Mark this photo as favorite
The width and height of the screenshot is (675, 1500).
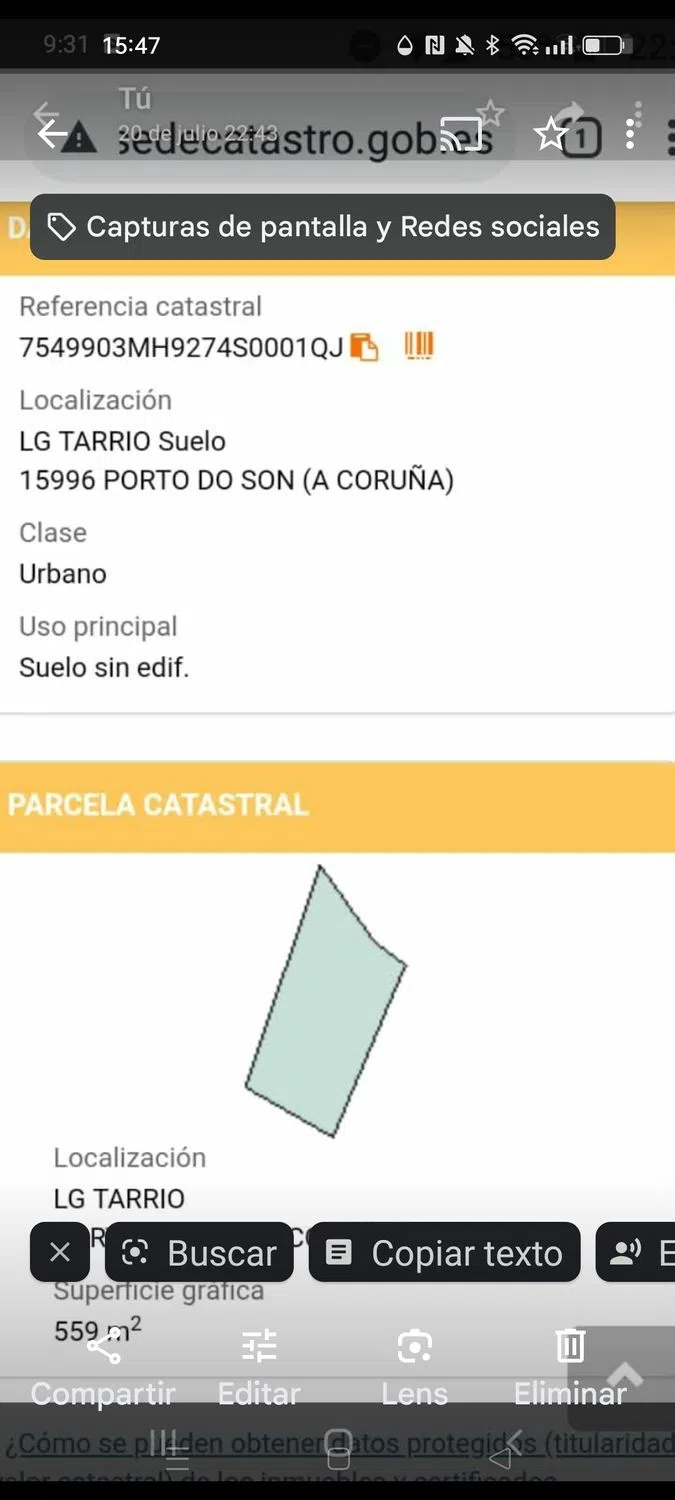[x=550, y=133]
